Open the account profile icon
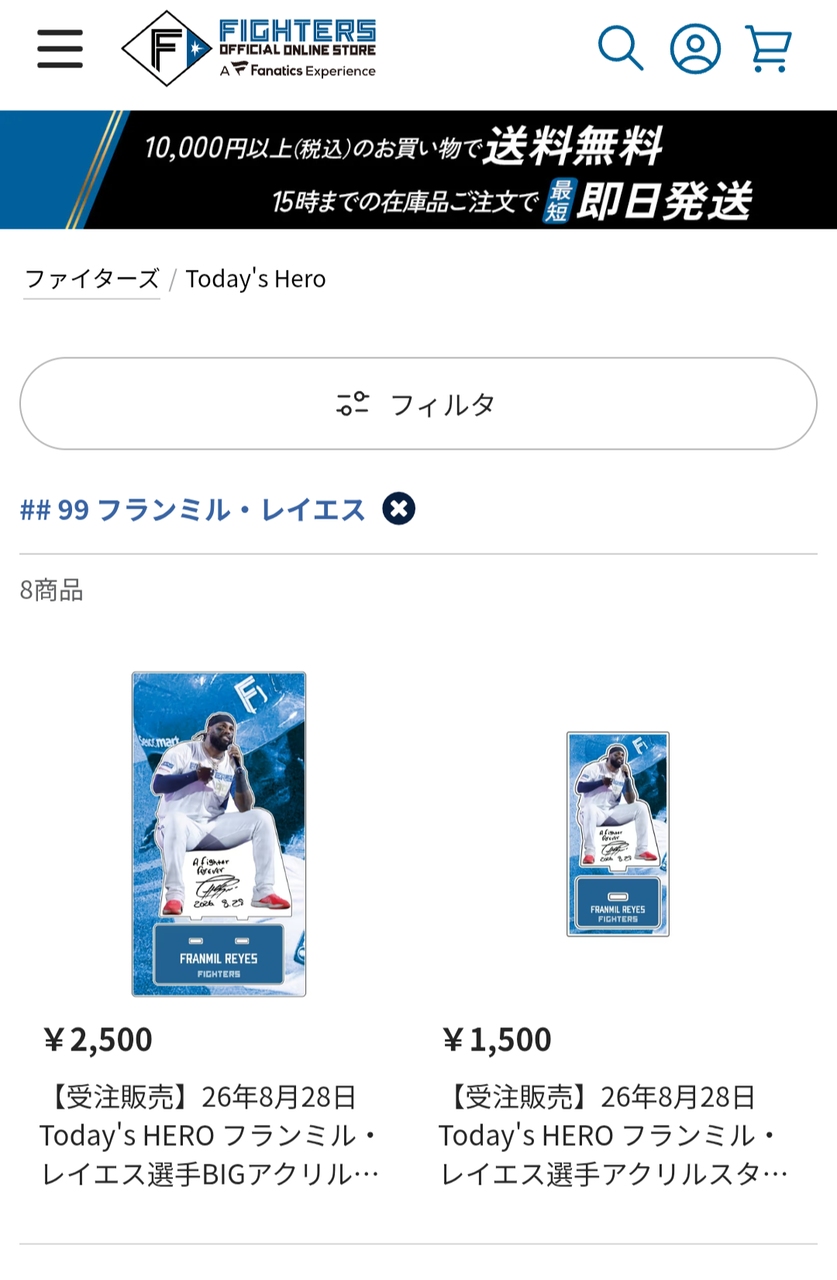Viewport: 837px width, 1280px height. (695, 48)
